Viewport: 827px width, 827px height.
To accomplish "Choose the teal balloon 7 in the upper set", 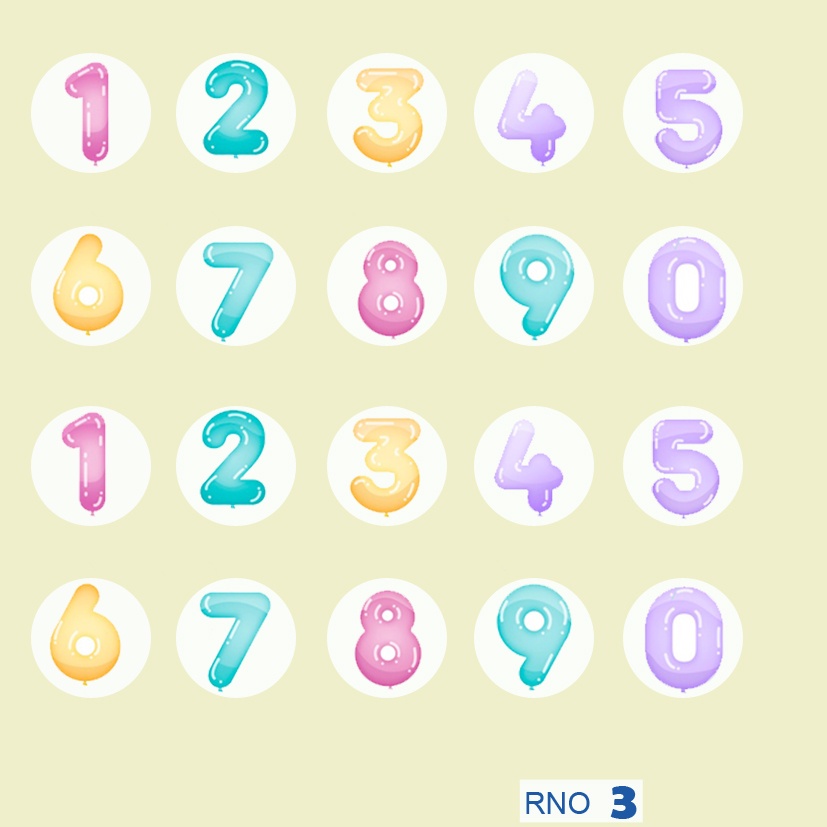I will (x=236, y=287).
